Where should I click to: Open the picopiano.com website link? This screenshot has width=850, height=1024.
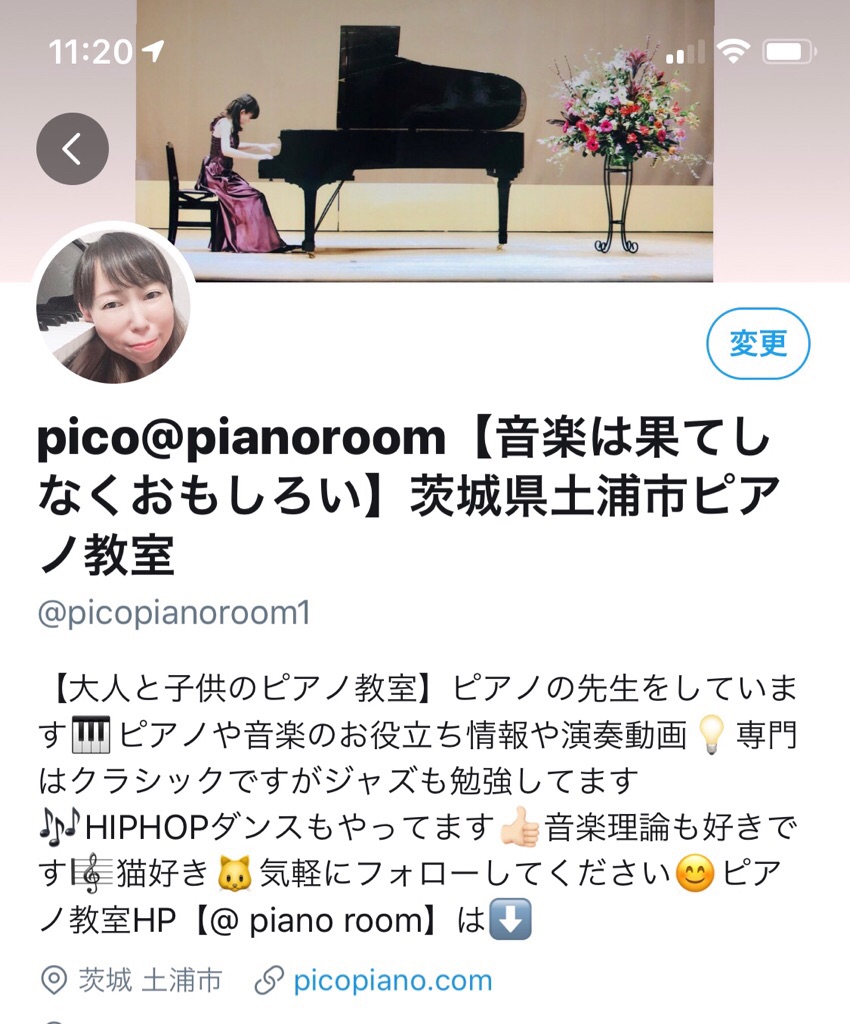tap(392, 980)
